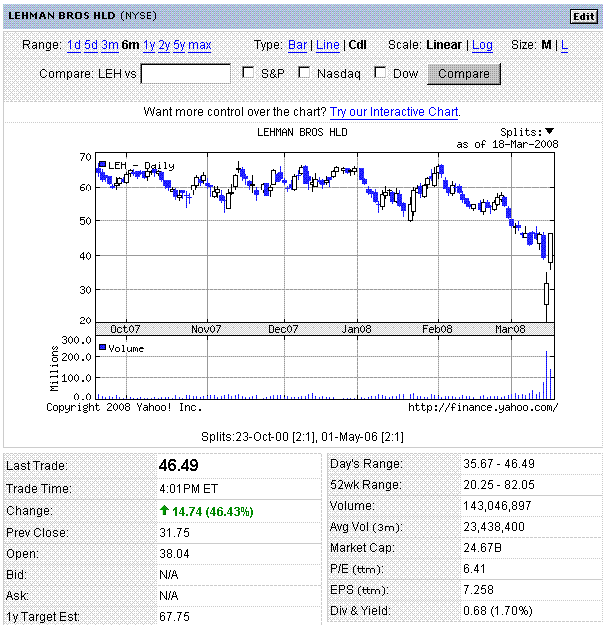Expand the Splits dropdown arrow
Viewport: 605px width, 625px height.
pyautogui.click(x=550, y=131)
